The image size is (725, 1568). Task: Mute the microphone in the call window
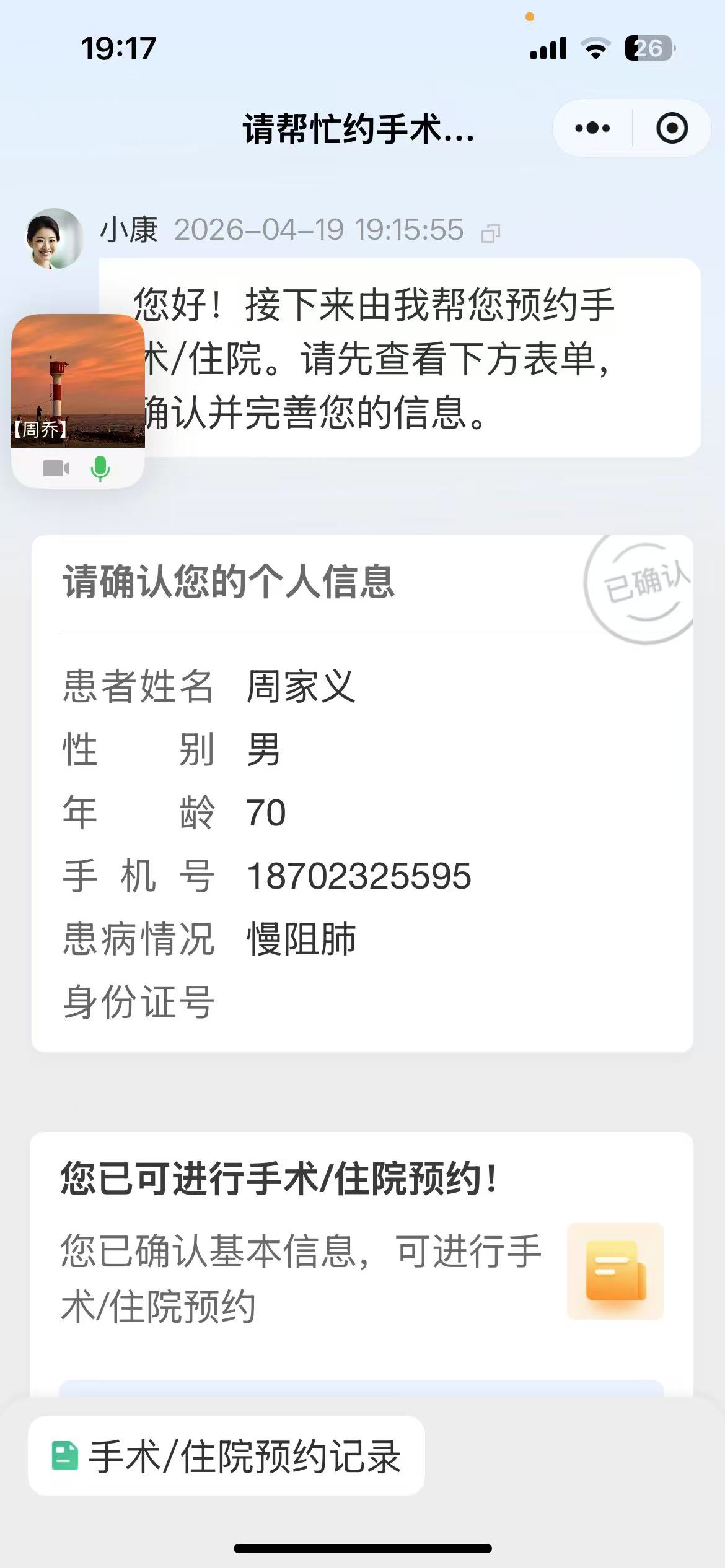(100, 468)
